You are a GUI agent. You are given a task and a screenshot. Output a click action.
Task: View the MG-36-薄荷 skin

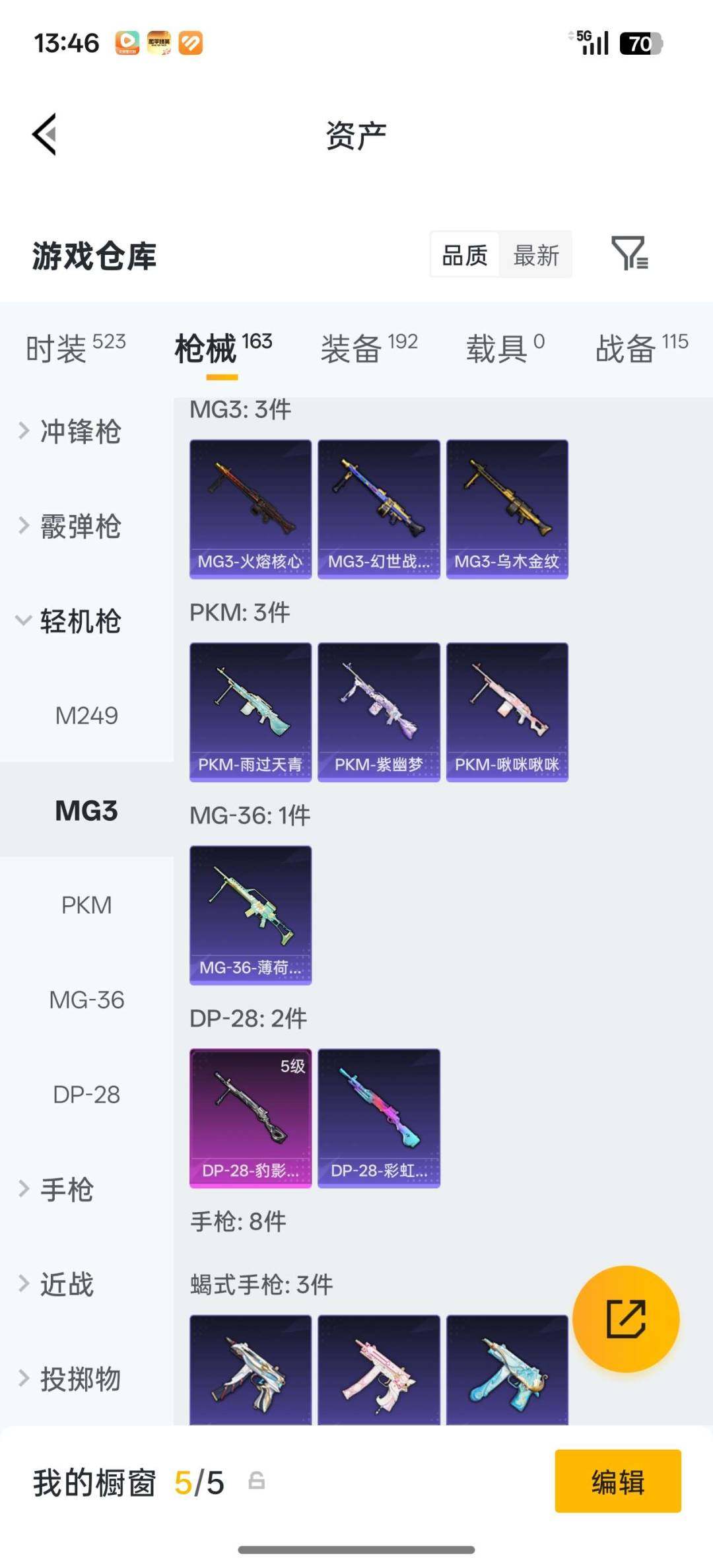[x=250, y=915]
